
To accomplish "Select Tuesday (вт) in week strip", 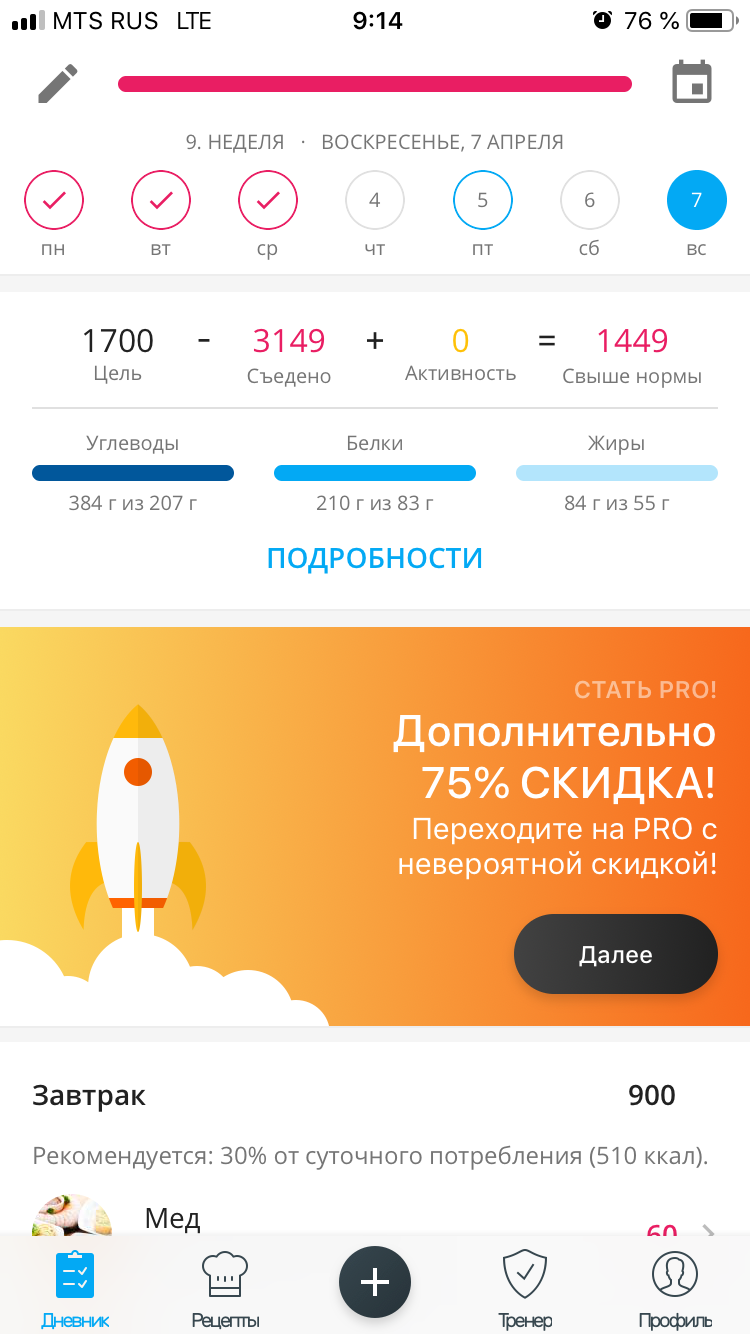I will (x=161, y=200).
